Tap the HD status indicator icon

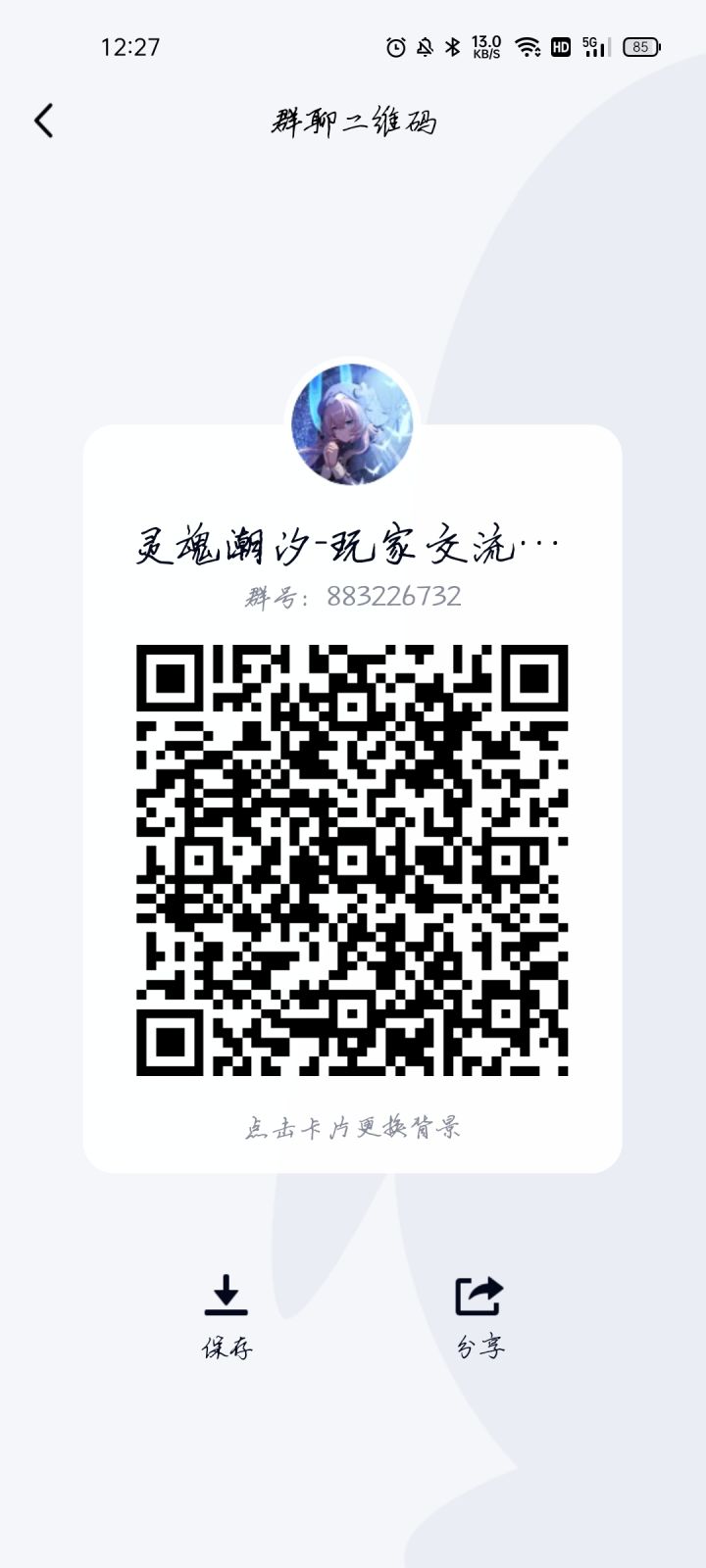pos(560,46)
